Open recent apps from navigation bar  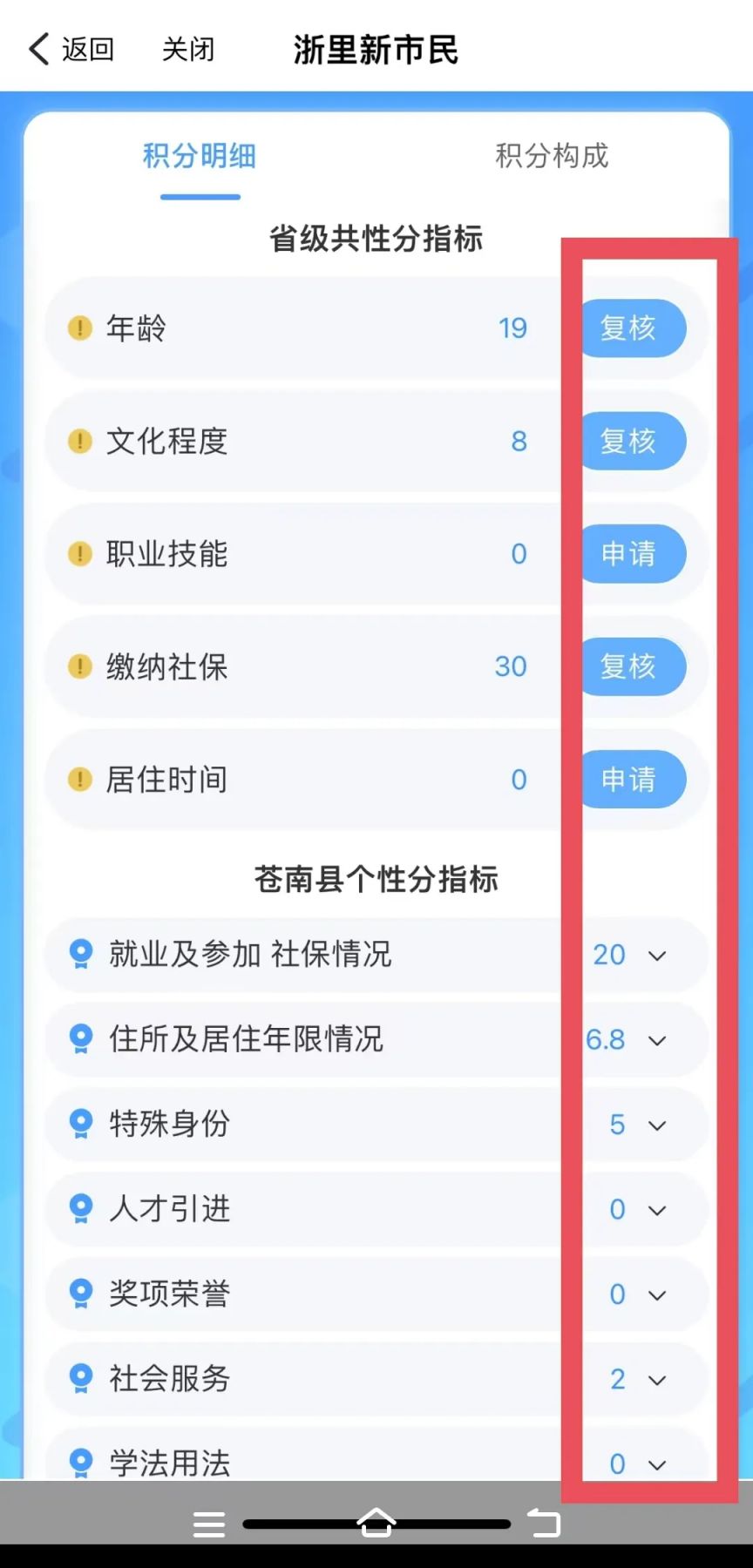click(209, 1524)
